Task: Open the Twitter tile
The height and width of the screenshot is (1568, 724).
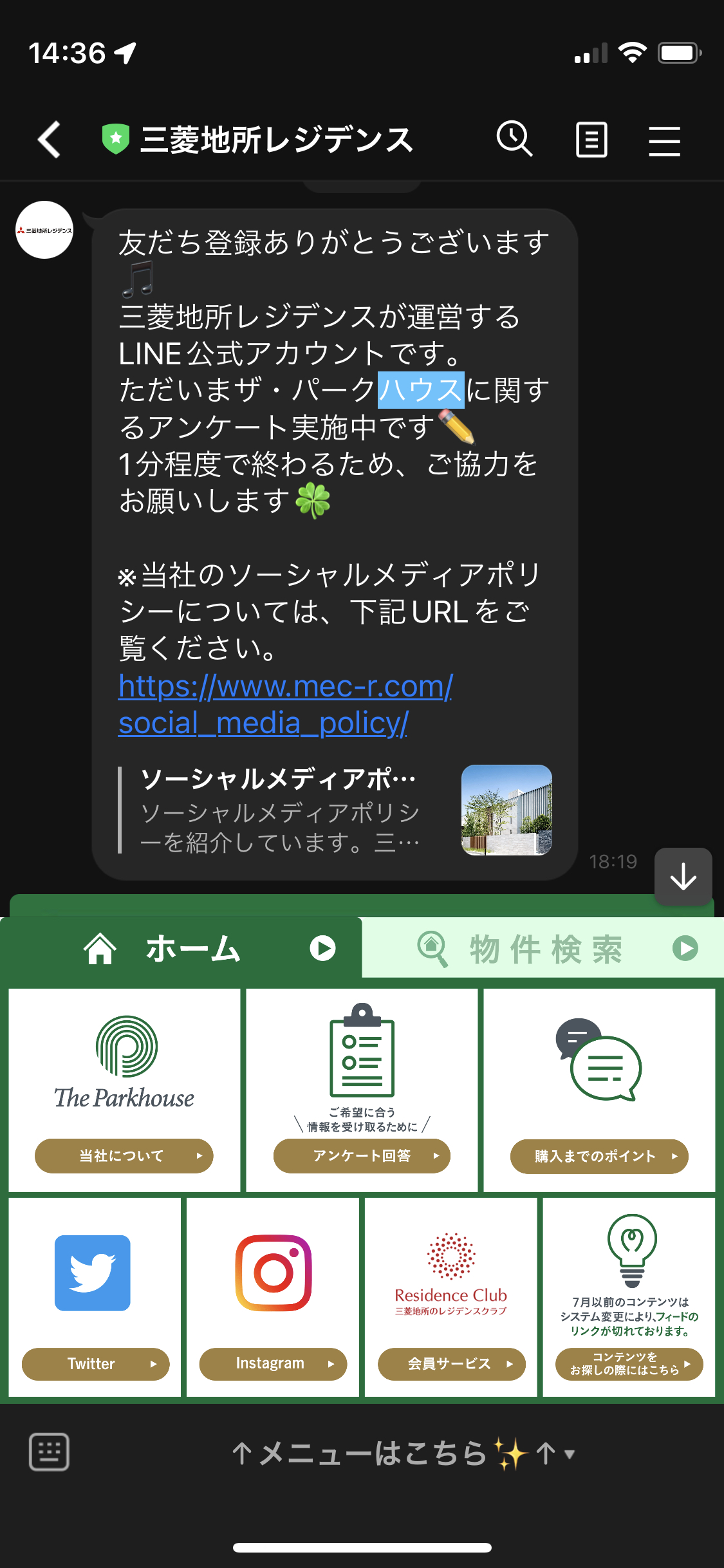Action: coord(95,1363)
